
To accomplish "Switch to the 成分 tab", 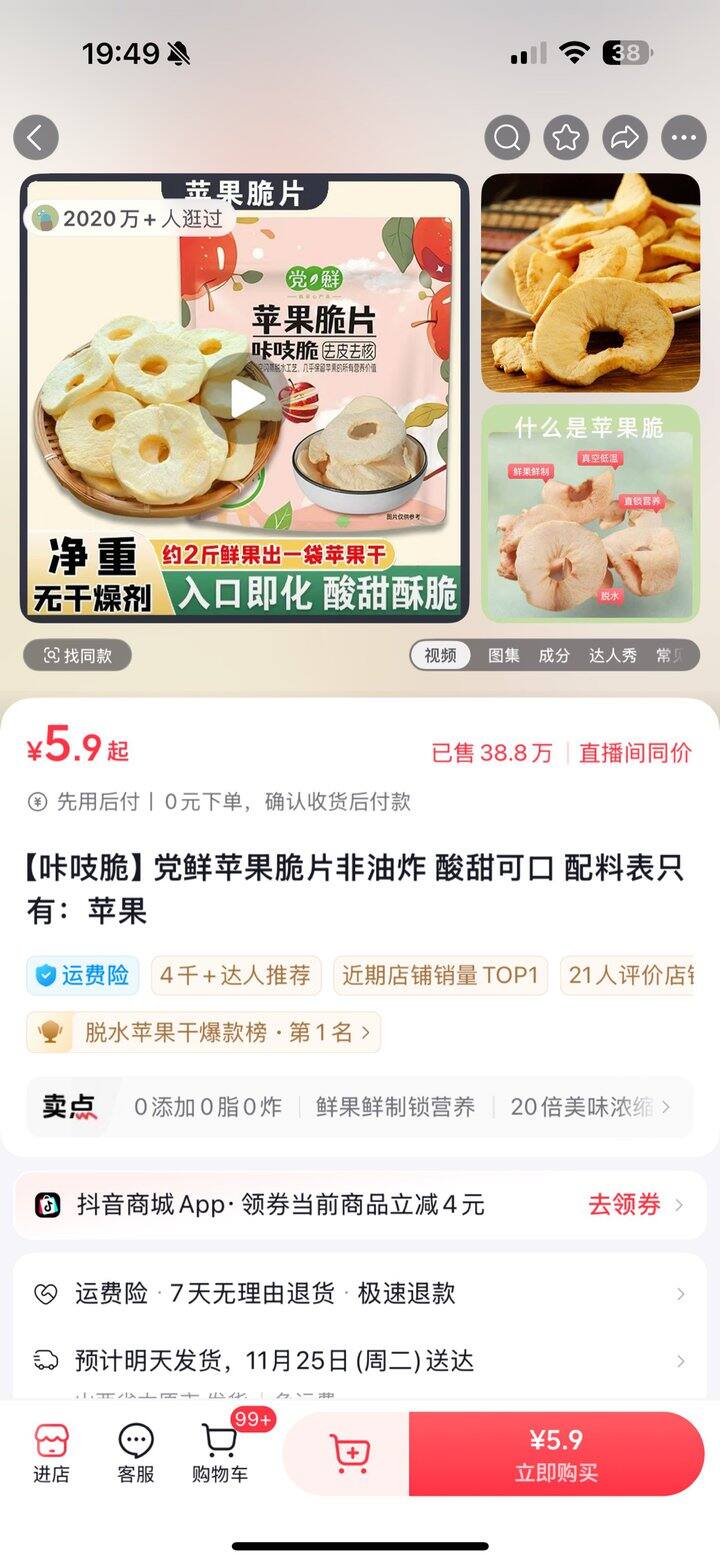I will (x=554, y=655).
